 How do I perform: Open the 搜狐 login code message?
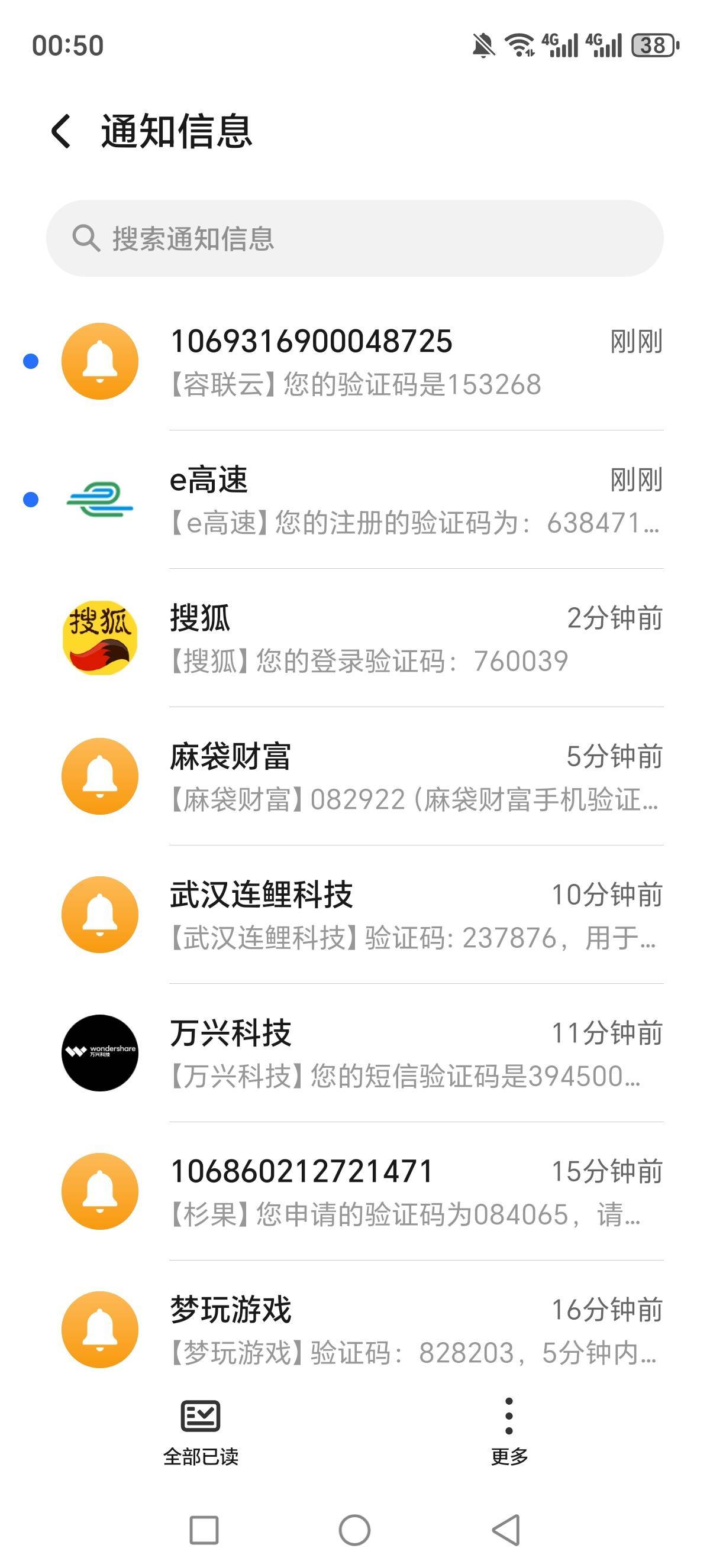pos(390,639)
